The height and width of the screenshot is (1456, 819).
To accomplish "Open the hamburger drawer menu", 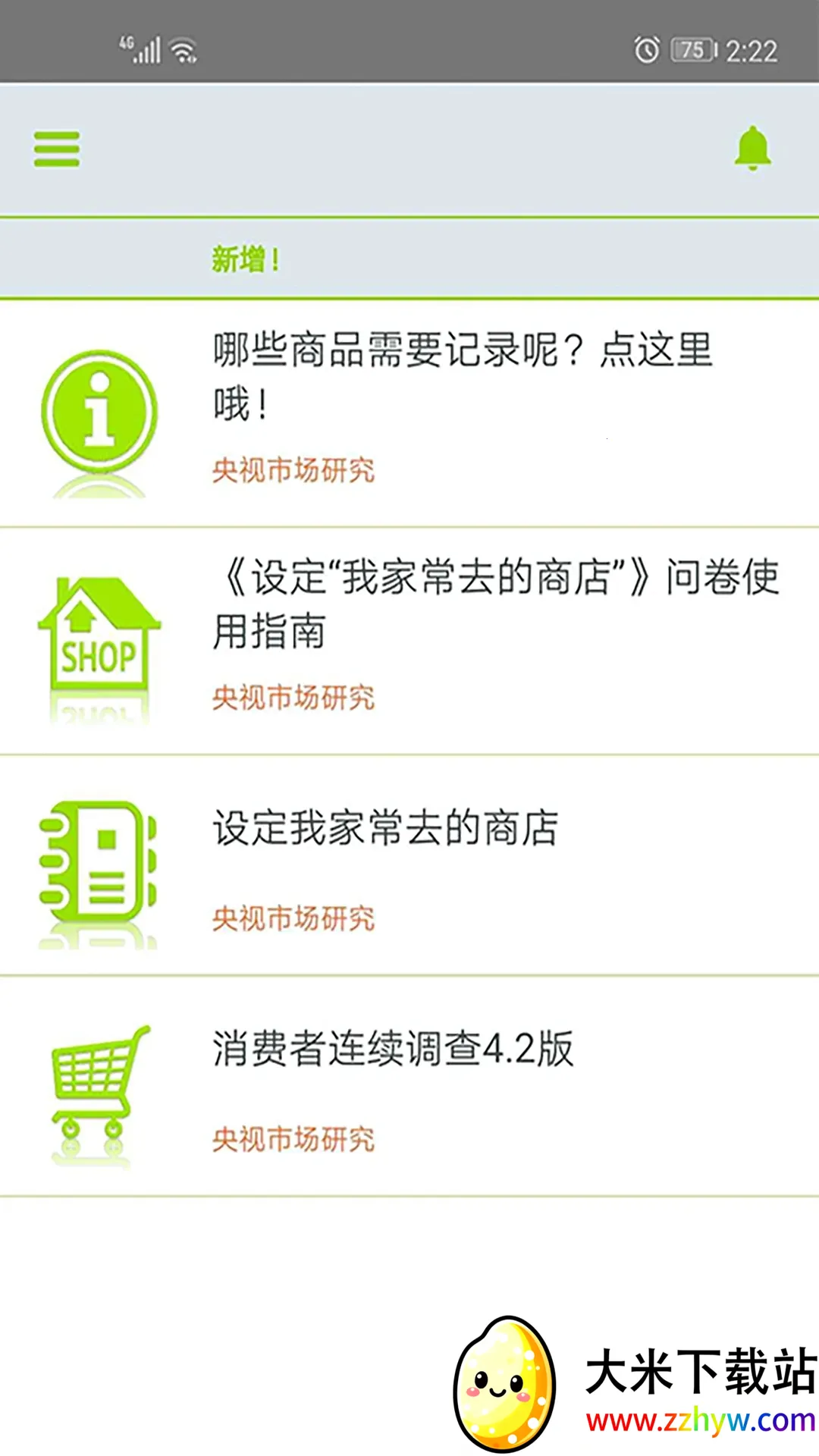I will 57,149.
